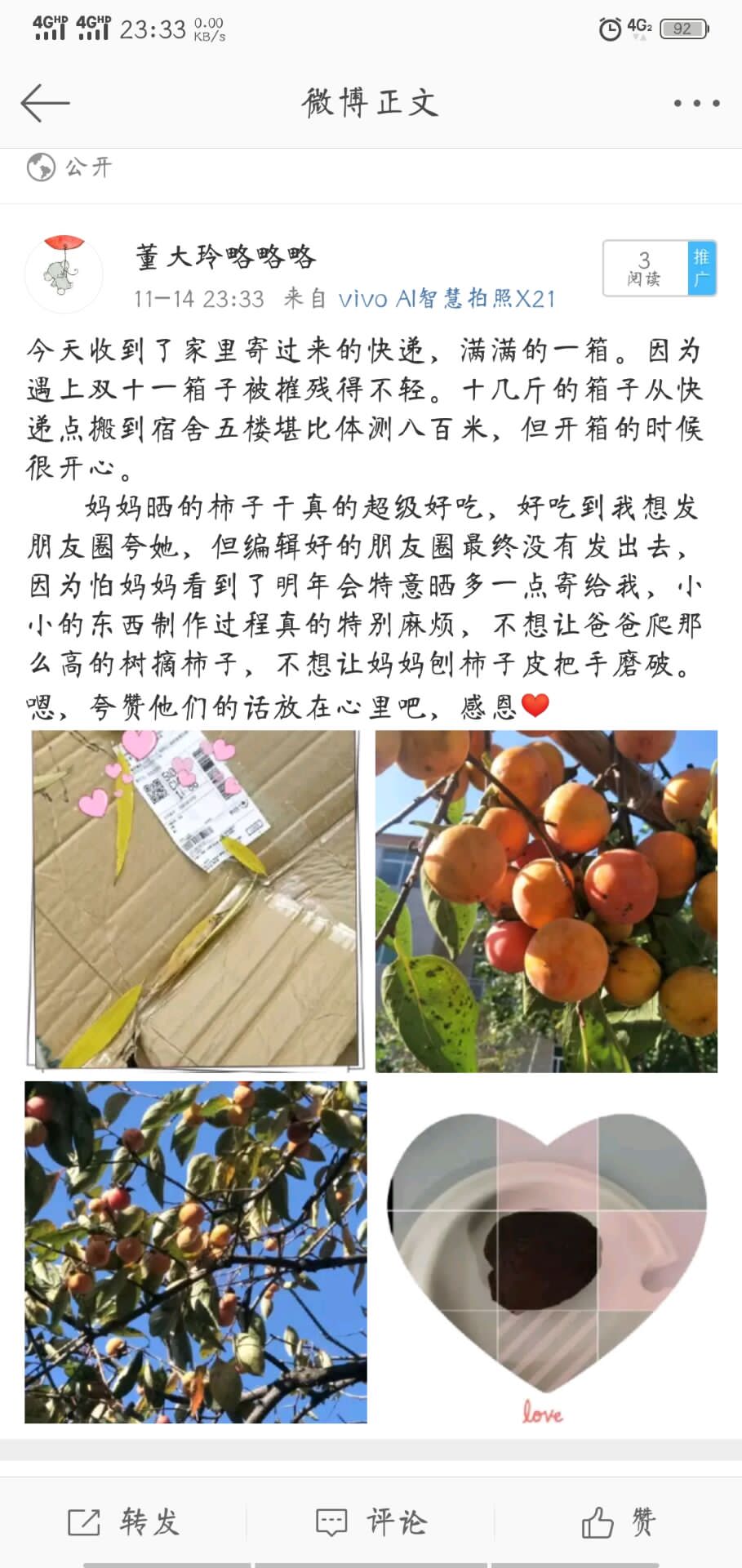Repost this weibo via 转发
This screenshot has height=1568, width=742.
point(124,1522)
